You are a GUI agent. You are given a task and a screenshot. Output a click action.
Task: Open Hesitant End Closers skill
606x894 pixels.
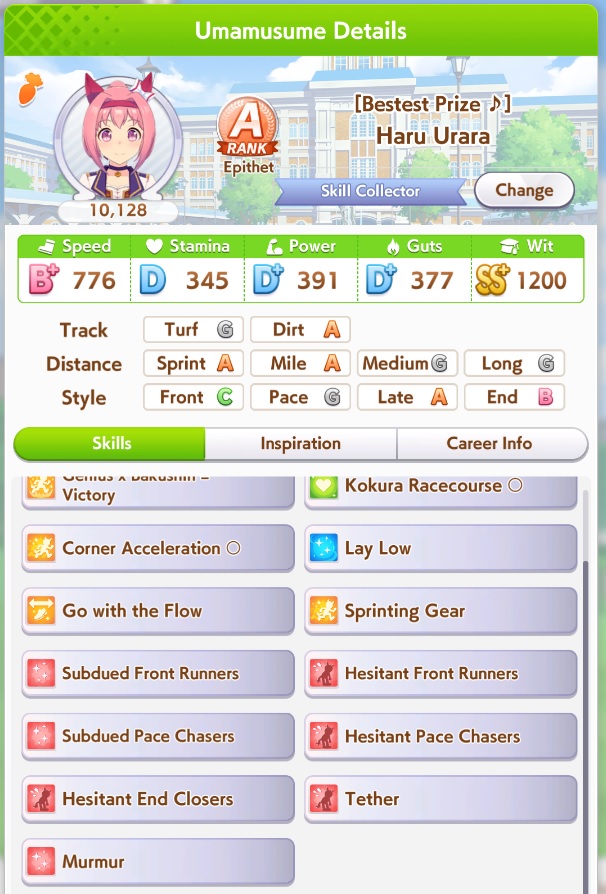(x=158, y=799)
